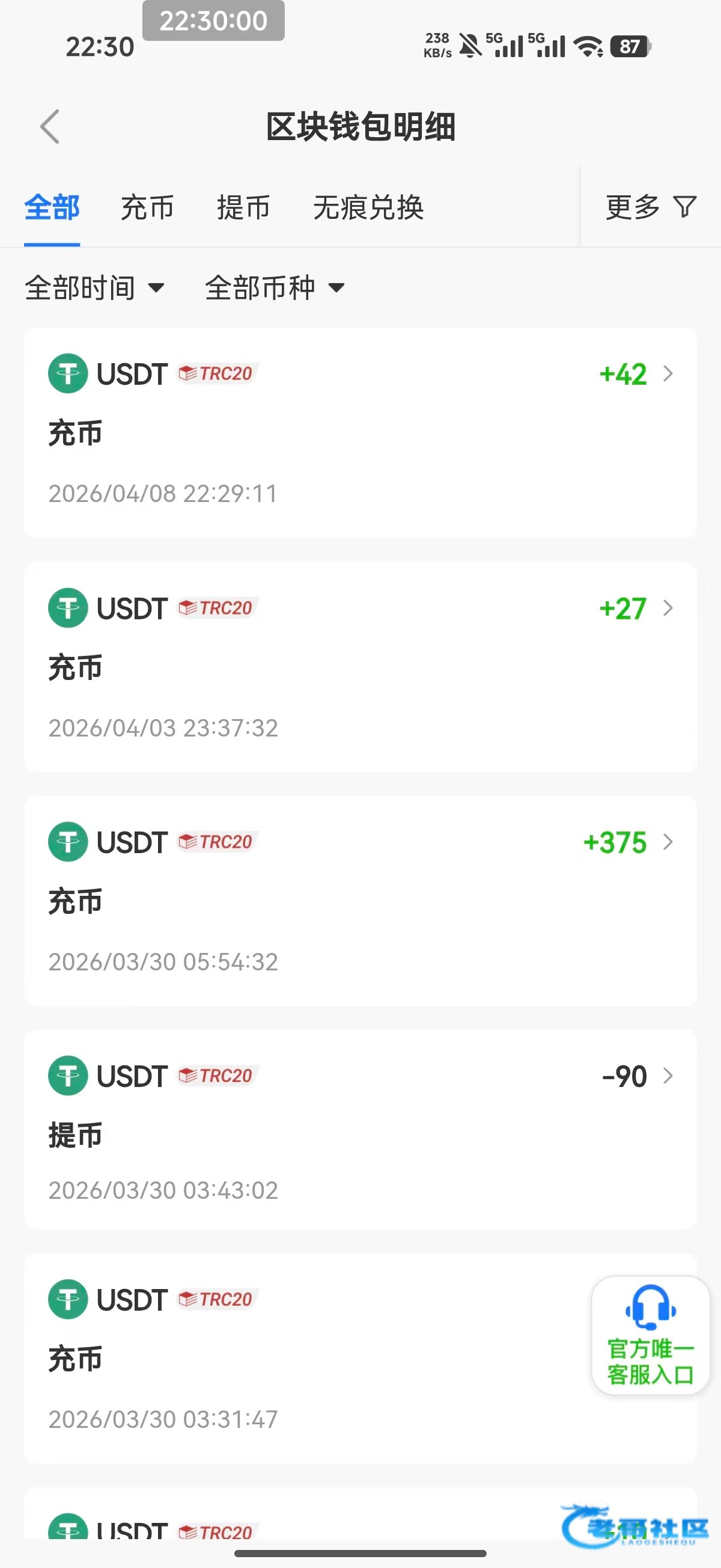The width and height of the screenshot is (721, 1568).
Task: Open the 更多 filter options
Action: click(x=651, y=207)
